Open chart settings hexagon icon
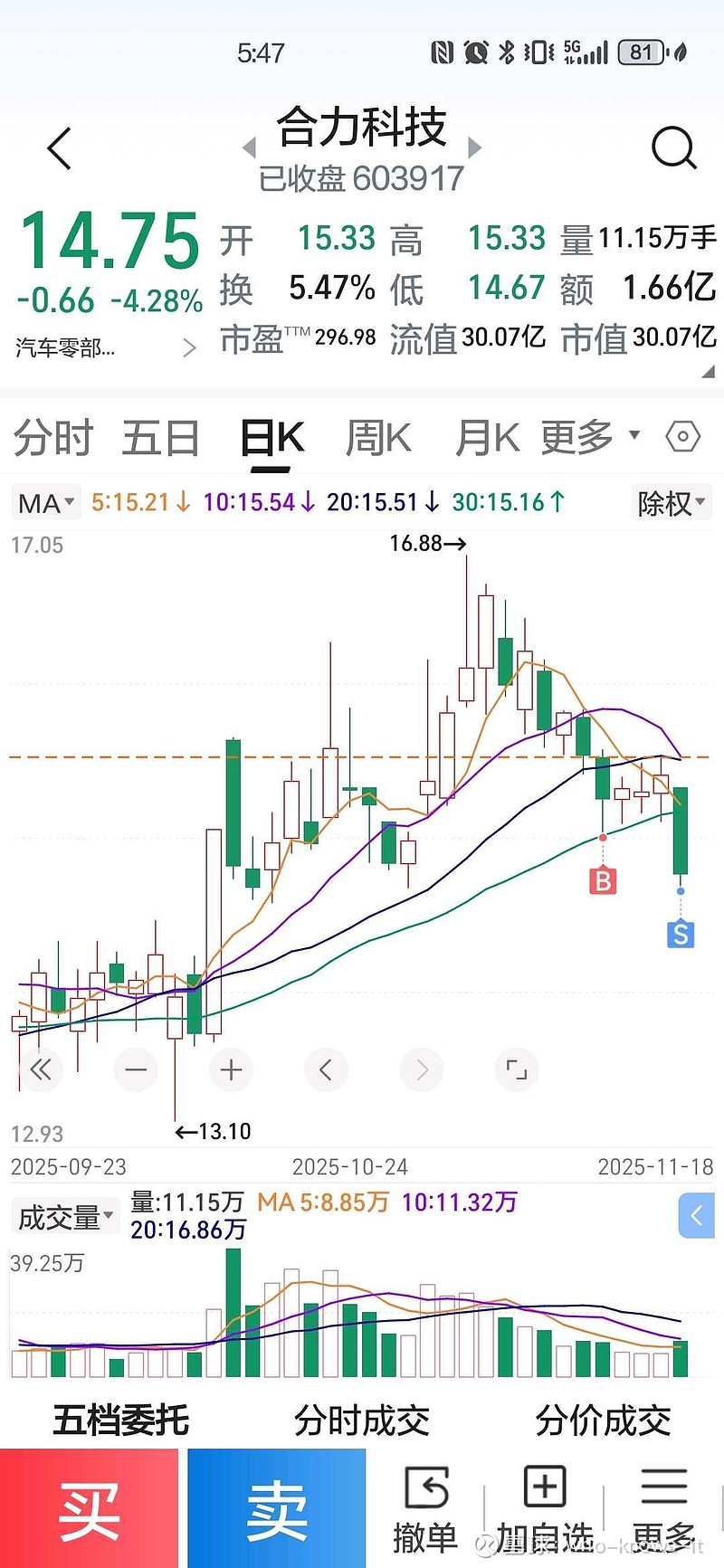The width and height of the screenshot is (724, 1568). (682, 437)
